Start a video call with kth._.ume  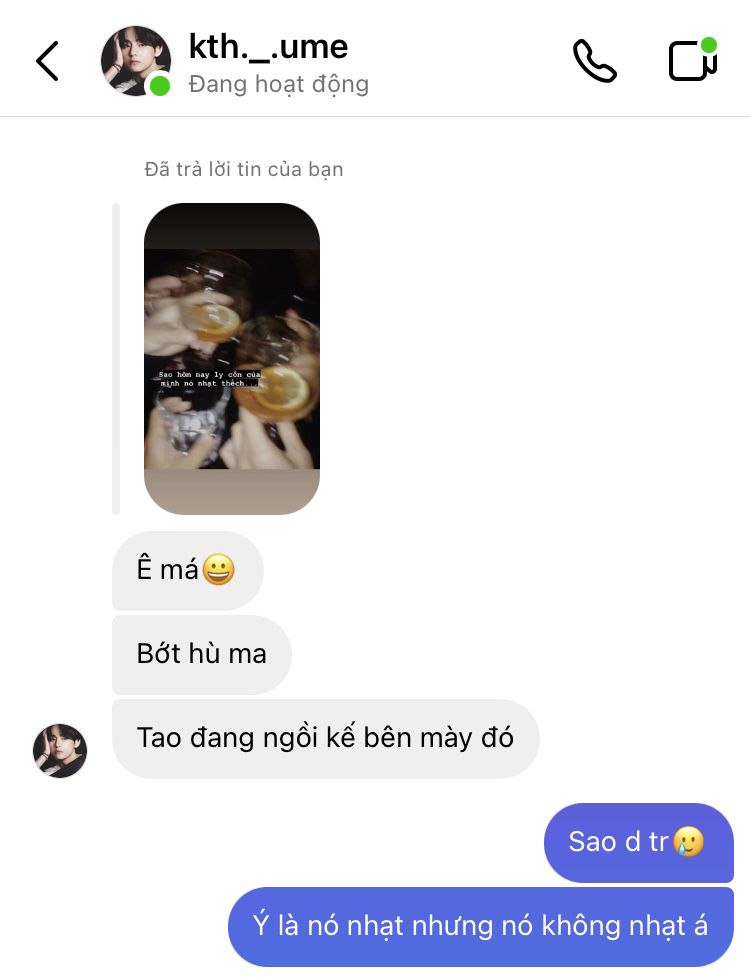click(x=692, y=61)
